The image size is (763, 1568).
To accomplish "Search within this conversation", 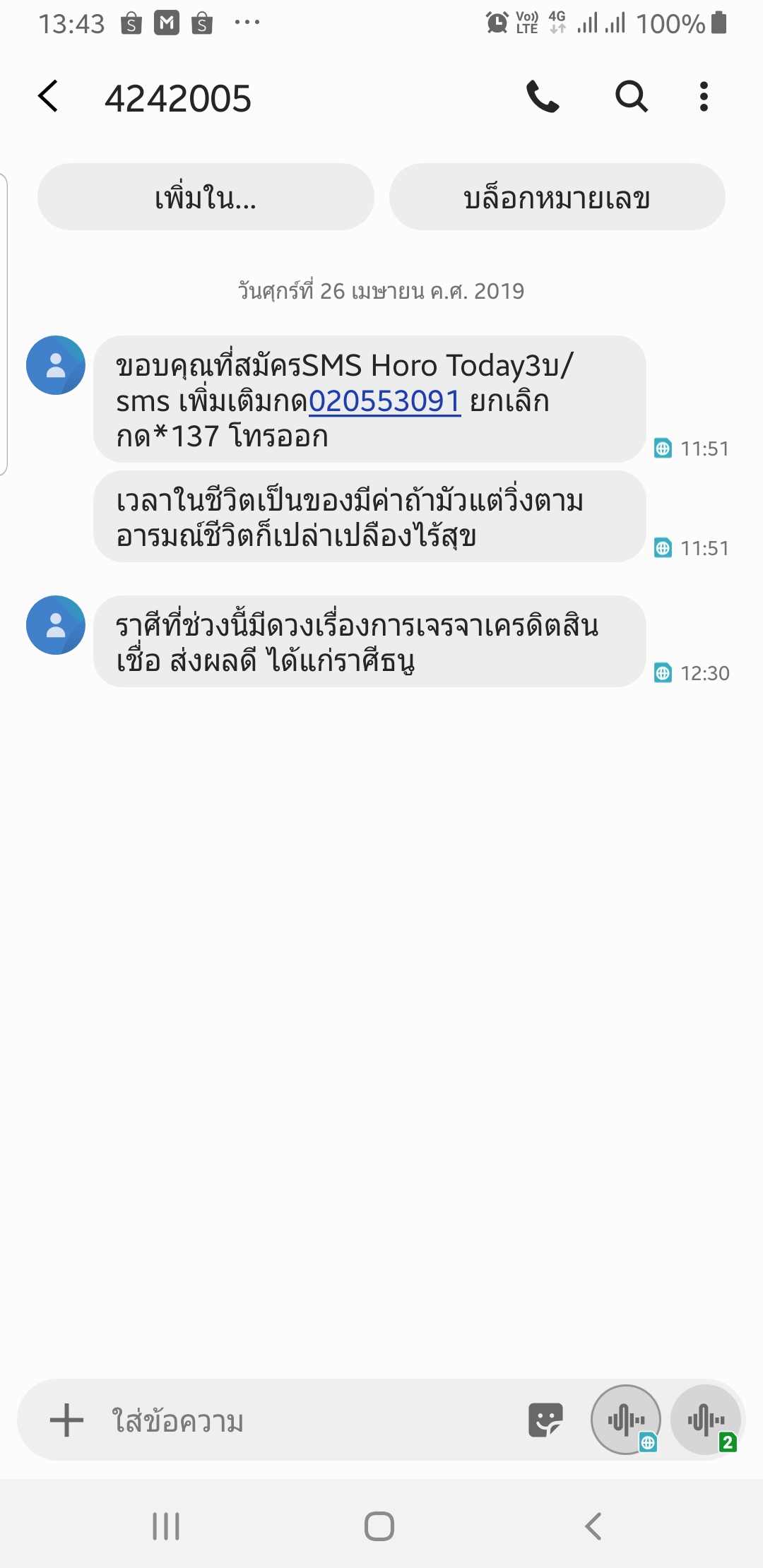I will point(631,97).
